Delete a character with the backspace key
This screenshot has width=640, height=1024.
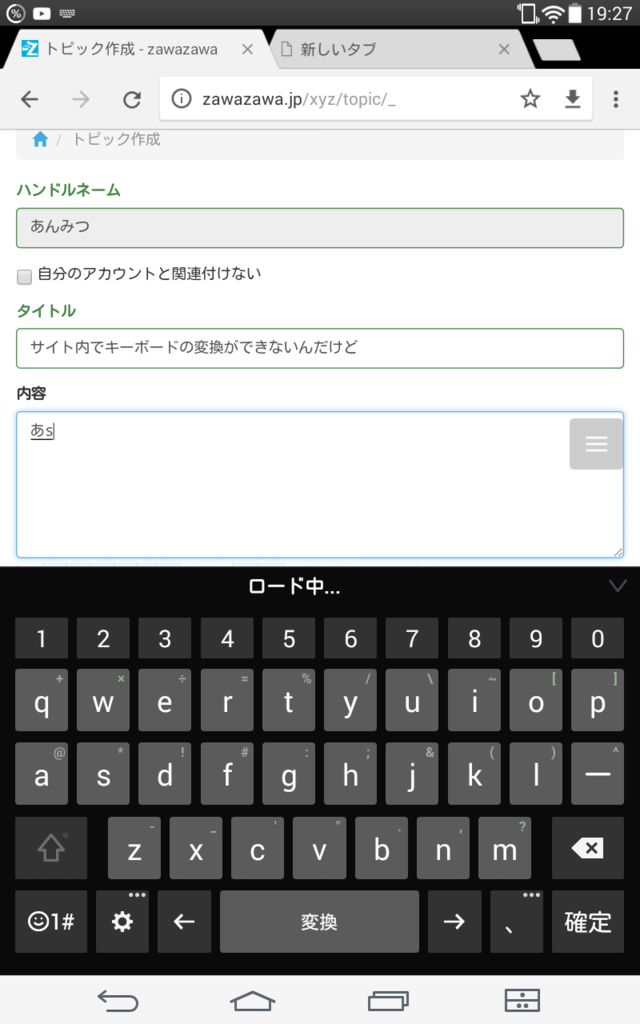(x=588, y=849)
